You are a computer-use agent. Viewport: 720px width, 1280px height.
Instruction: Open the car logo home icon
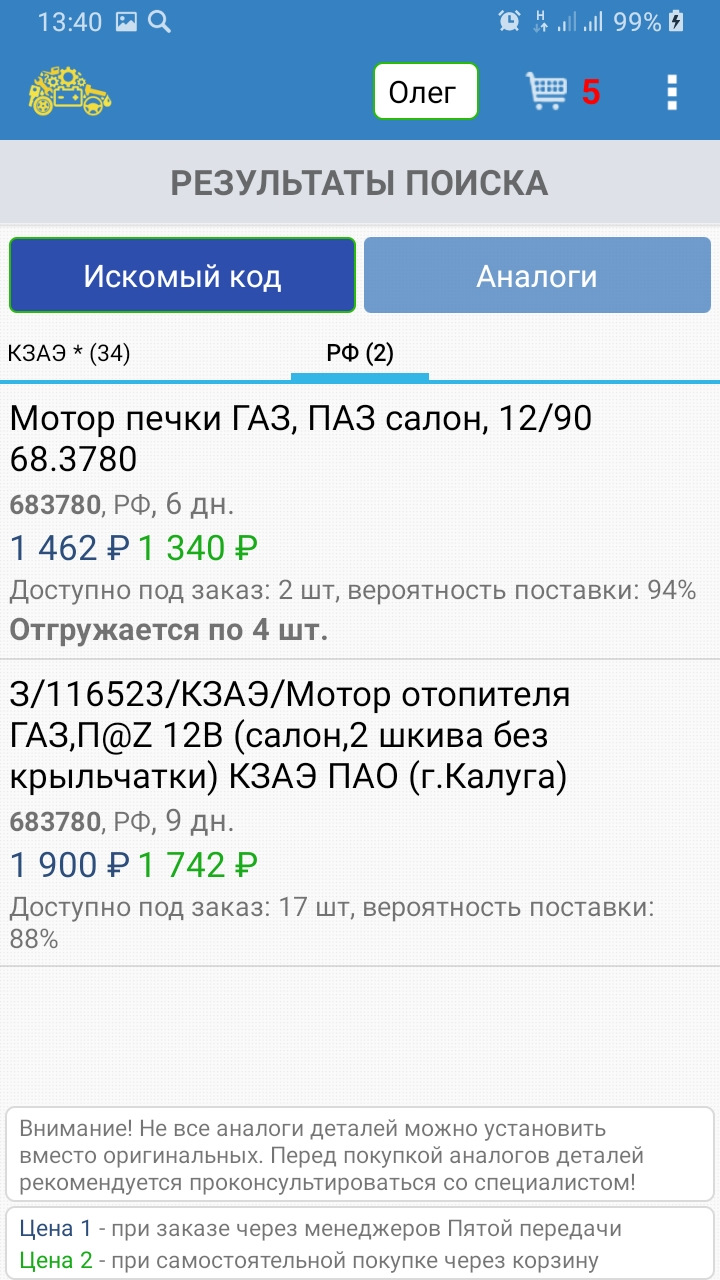[x=69, y=92]
